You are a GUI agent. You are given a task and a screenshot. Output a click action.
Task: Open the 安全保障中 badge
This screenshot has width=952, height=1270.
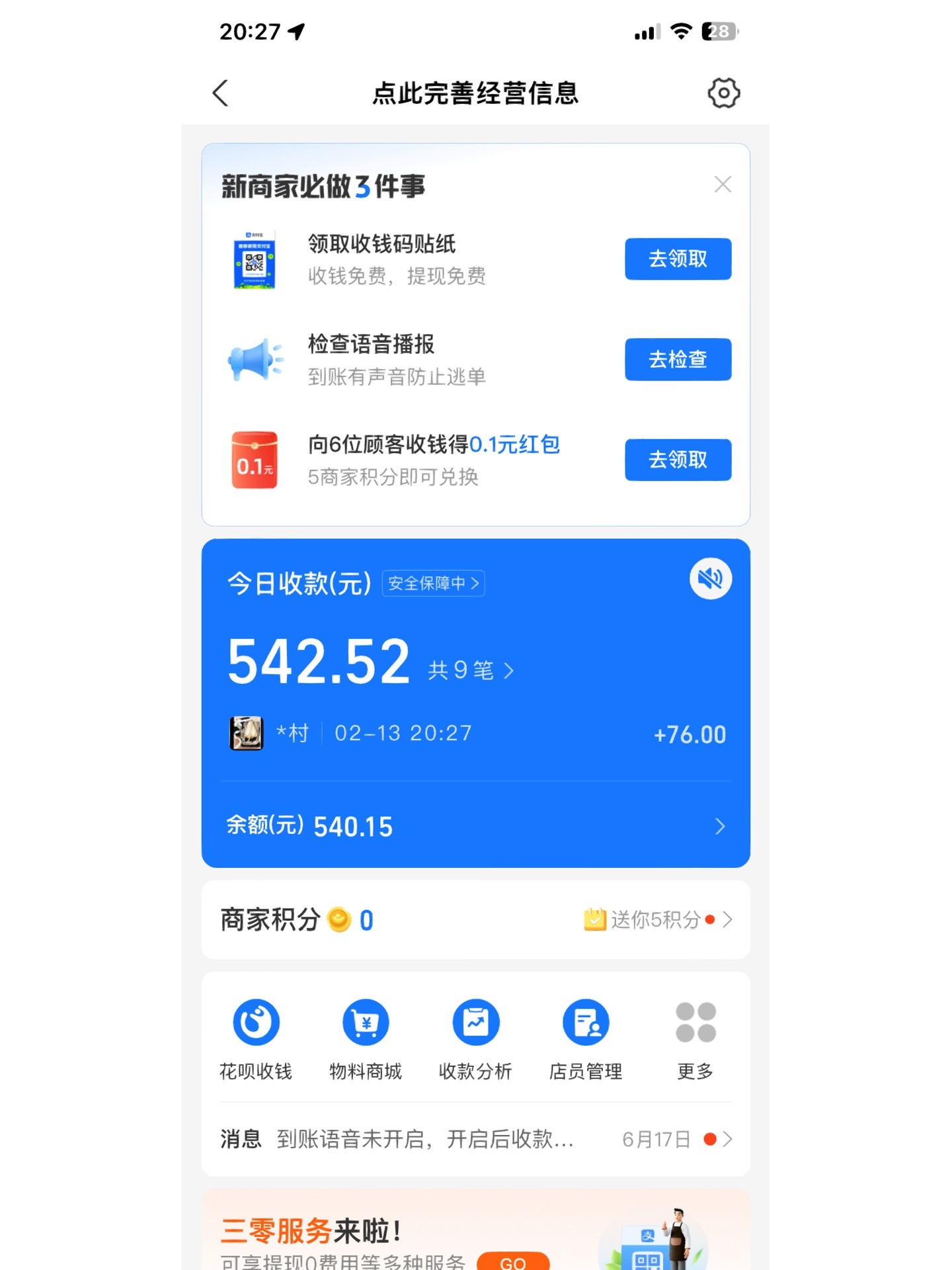(433, 583)
